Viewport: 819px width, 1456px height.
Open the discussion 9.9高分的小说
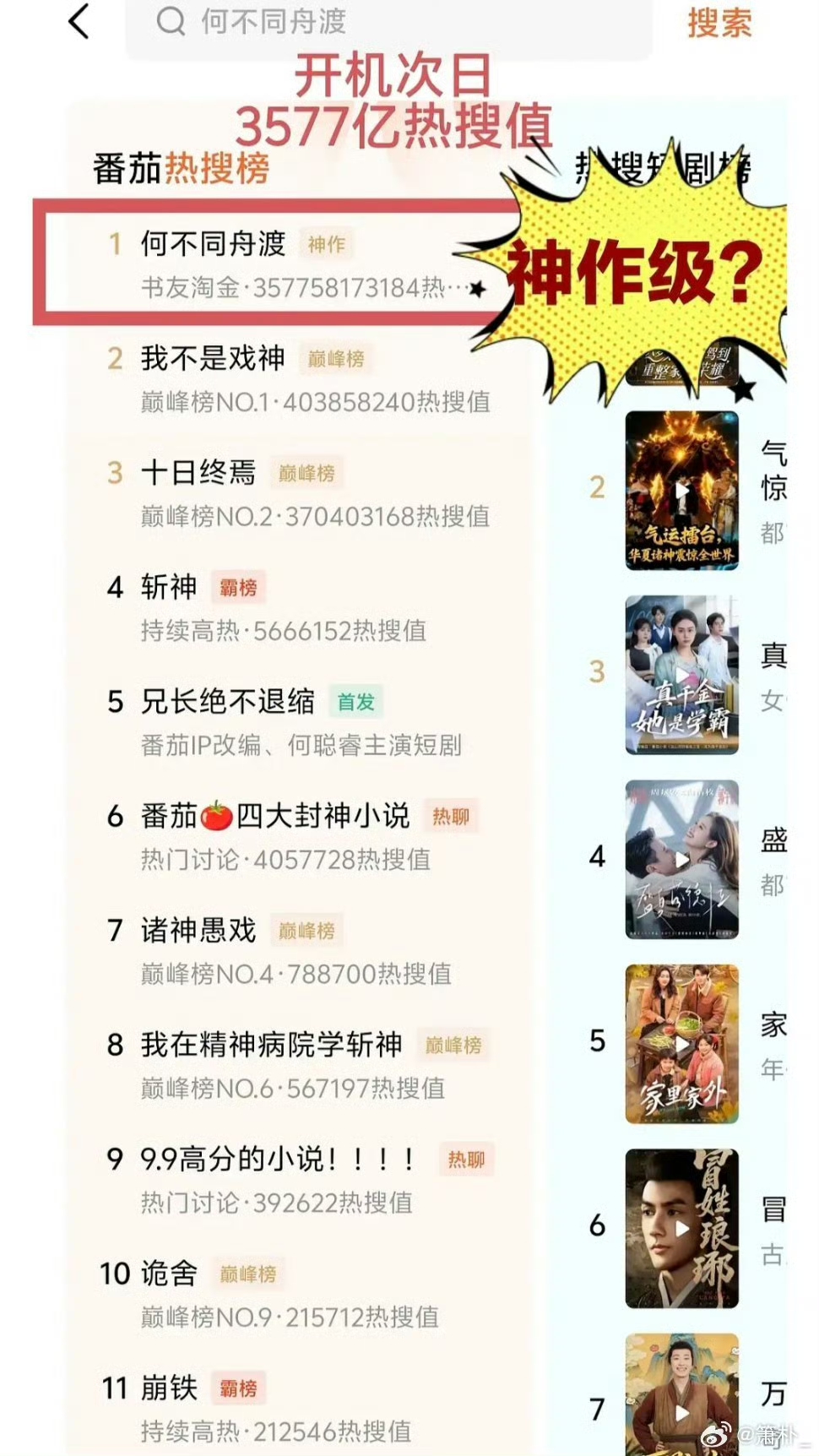pyautogui.click(x=277, y=1159)
